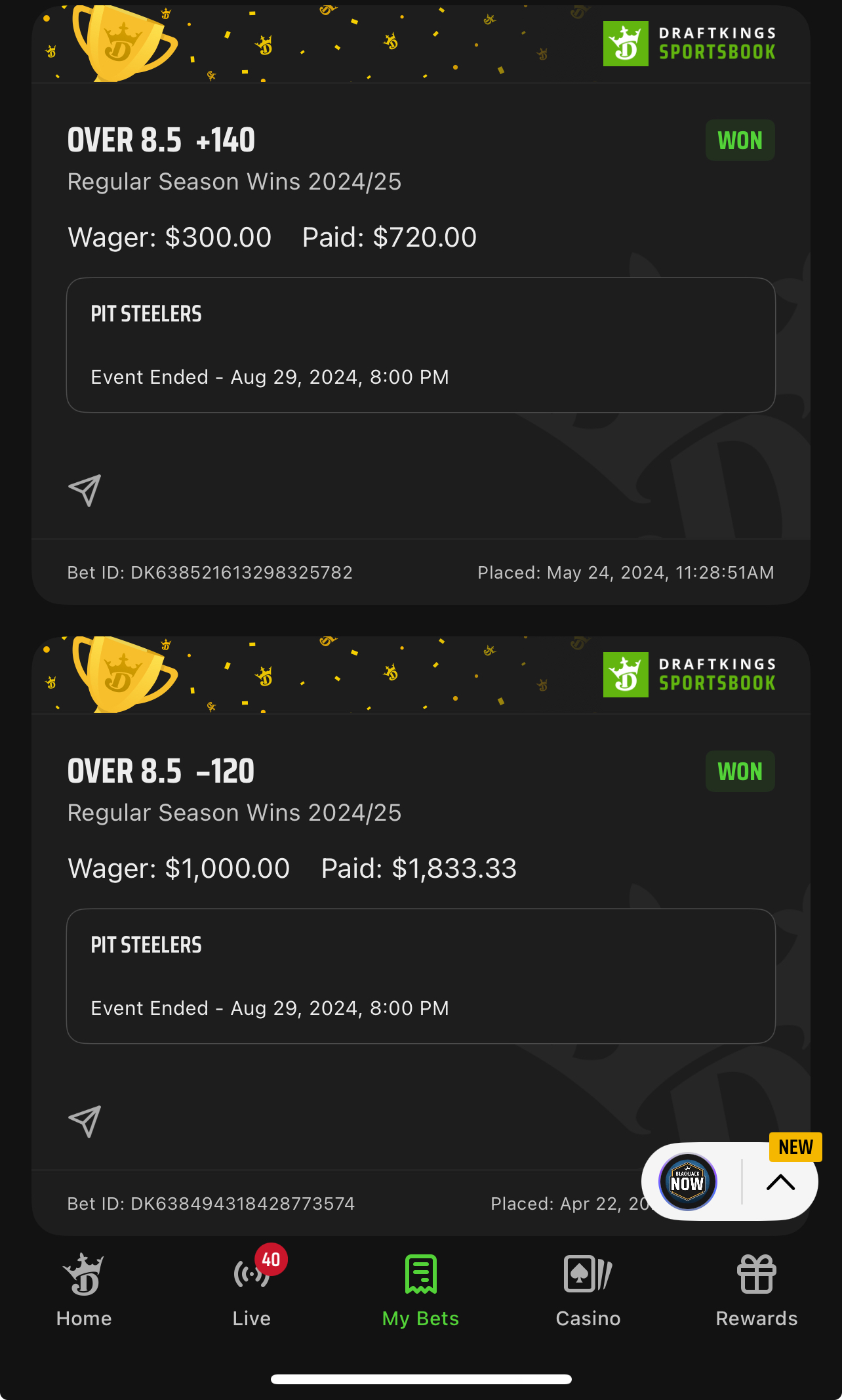Viewport: 842px width, 1400px height.
Task: Go to the Home tab
Action: click(x=84, y=1290)
